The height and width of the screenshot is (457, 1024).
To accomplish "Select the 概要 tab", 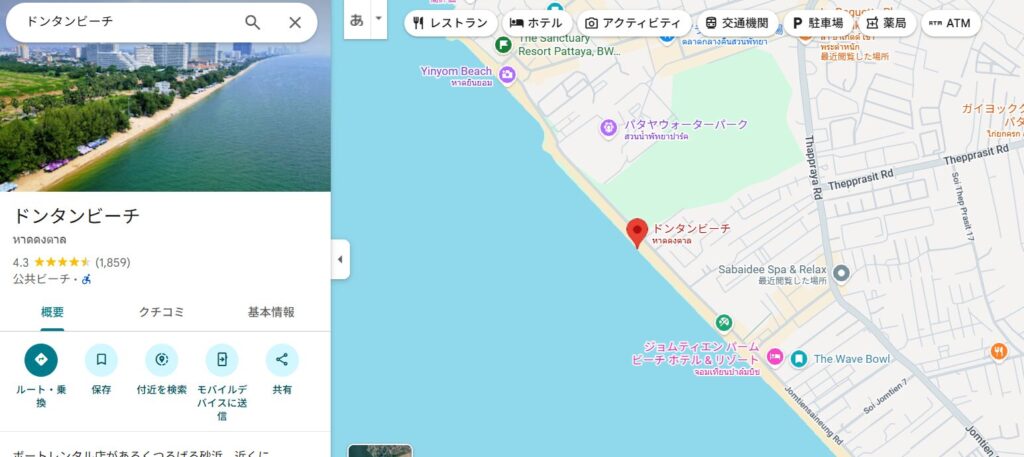I will pyautogui.click(x=52, y=312).
